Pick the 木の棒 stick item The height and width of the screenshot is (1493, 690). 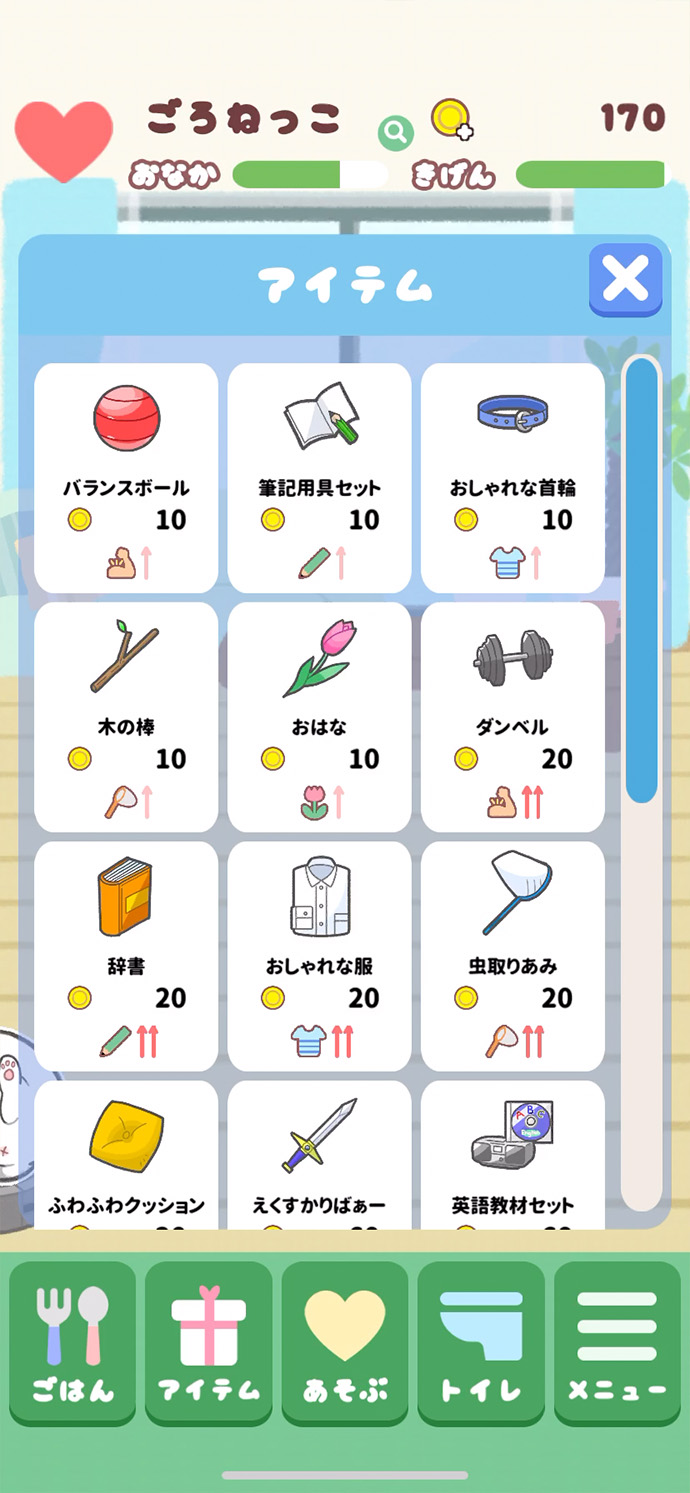(126, 716)
